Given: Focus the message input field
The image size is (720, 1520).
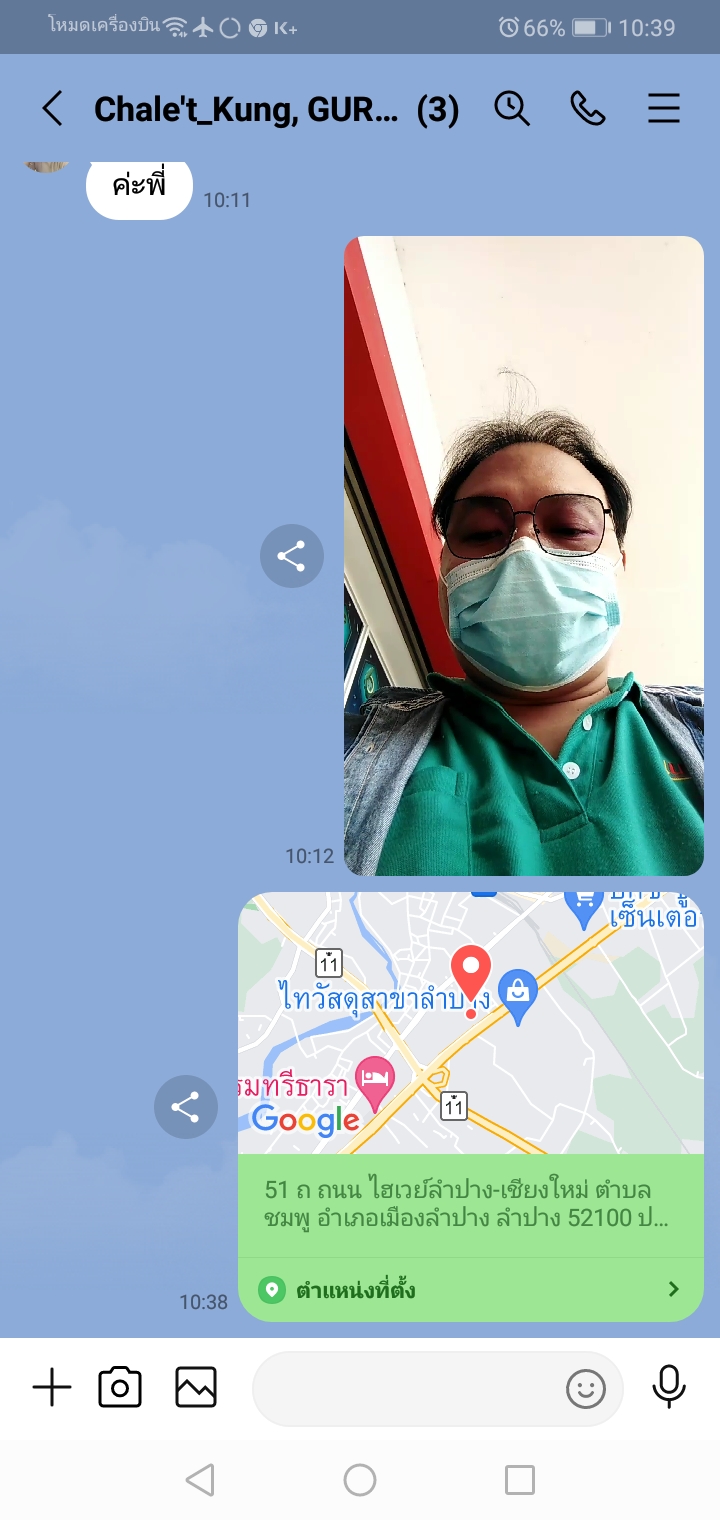Looking at the screenshot, I should 405,1388.
